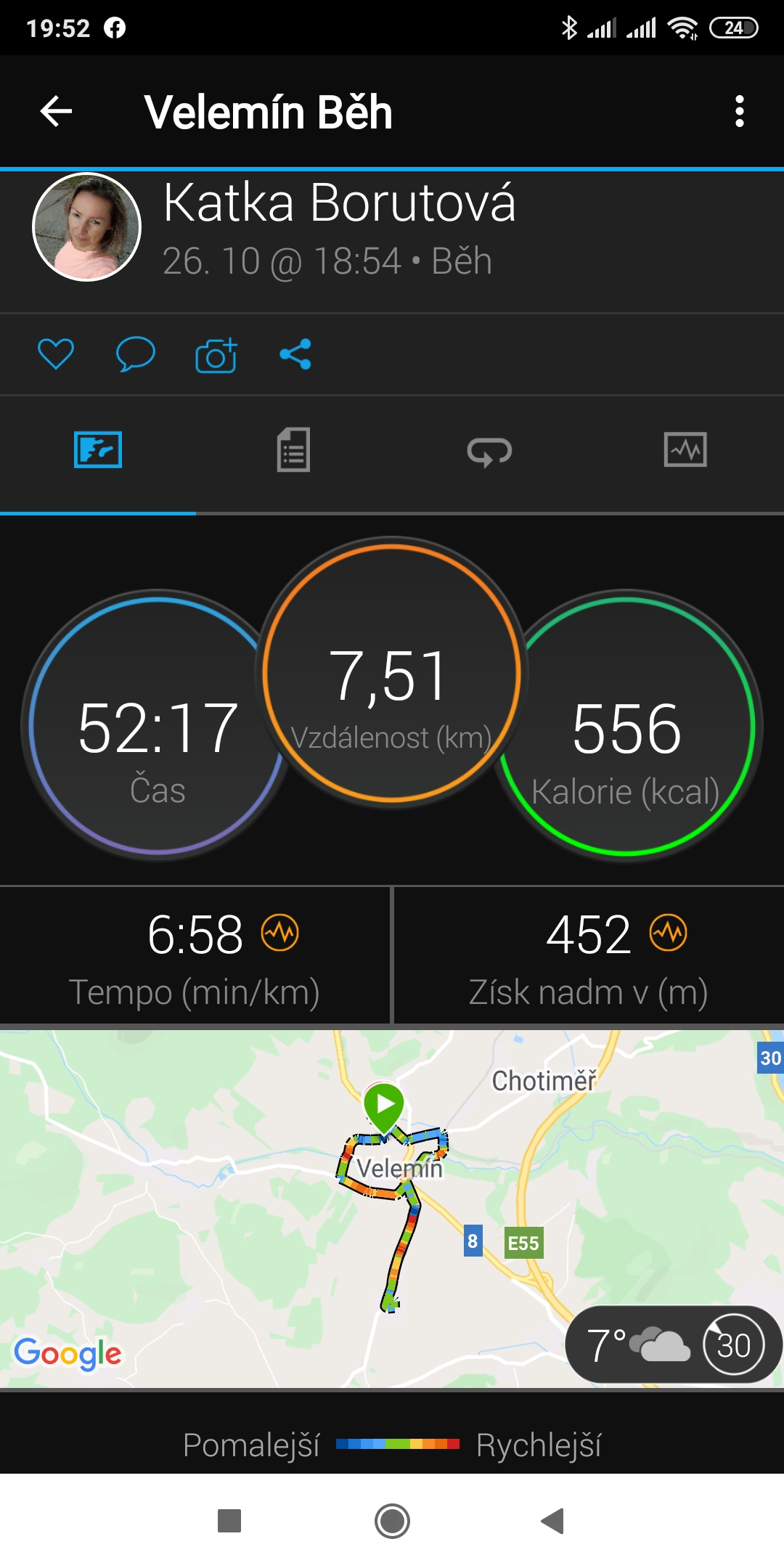Viewport: 784px width, 1568px height.
Task: Select the overview map tab
Action: tap(98, 450)
